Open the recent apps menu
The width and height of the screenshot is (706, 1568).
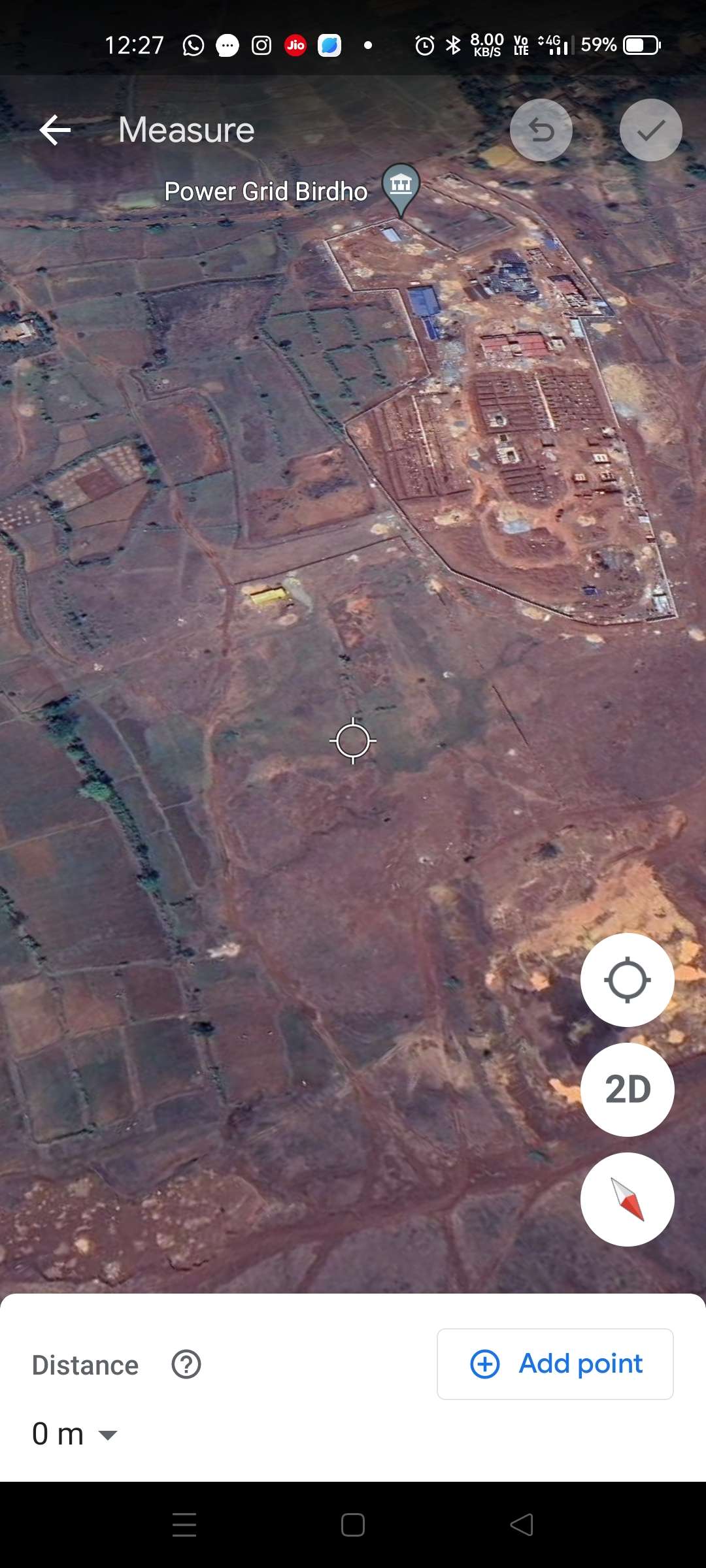[x=184, y=1525]
